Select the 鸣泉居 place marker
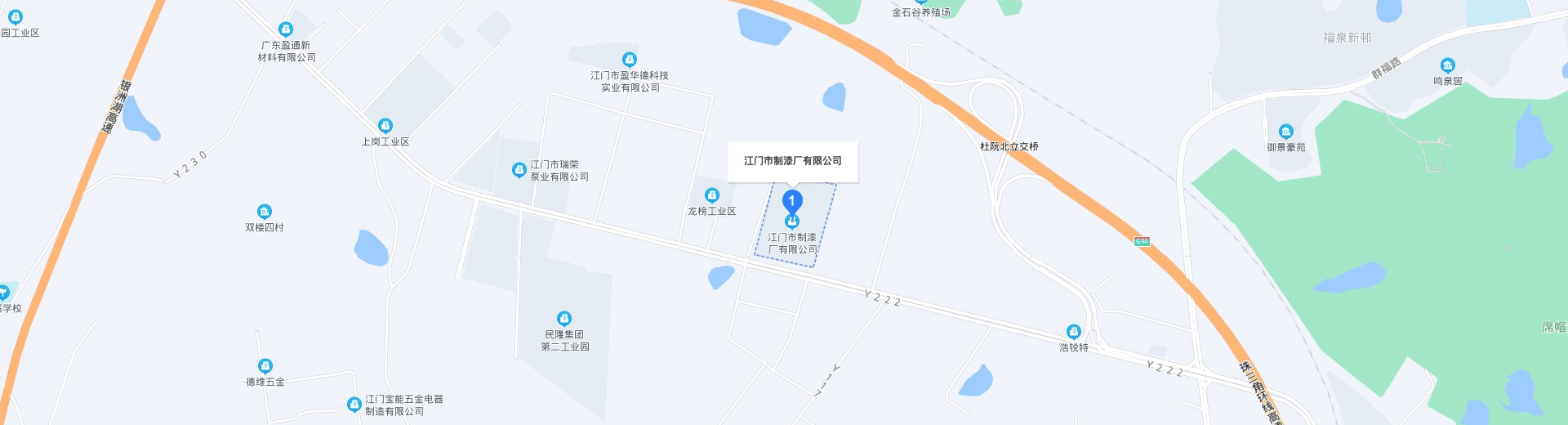Image resolution: width=1568 pixels, height=425 pixels. click(x=1448, y=65)
